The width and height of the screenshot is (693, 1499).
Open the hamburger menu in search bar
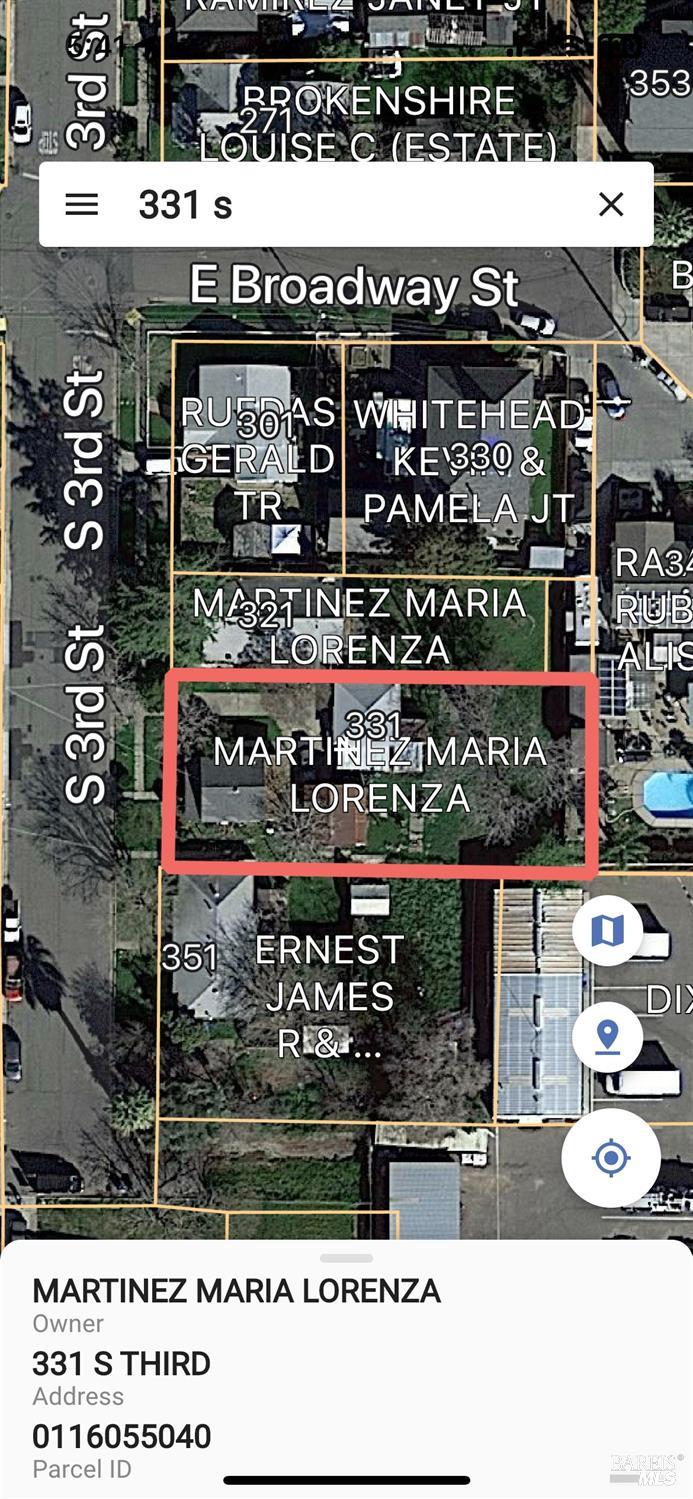[82, 205]
